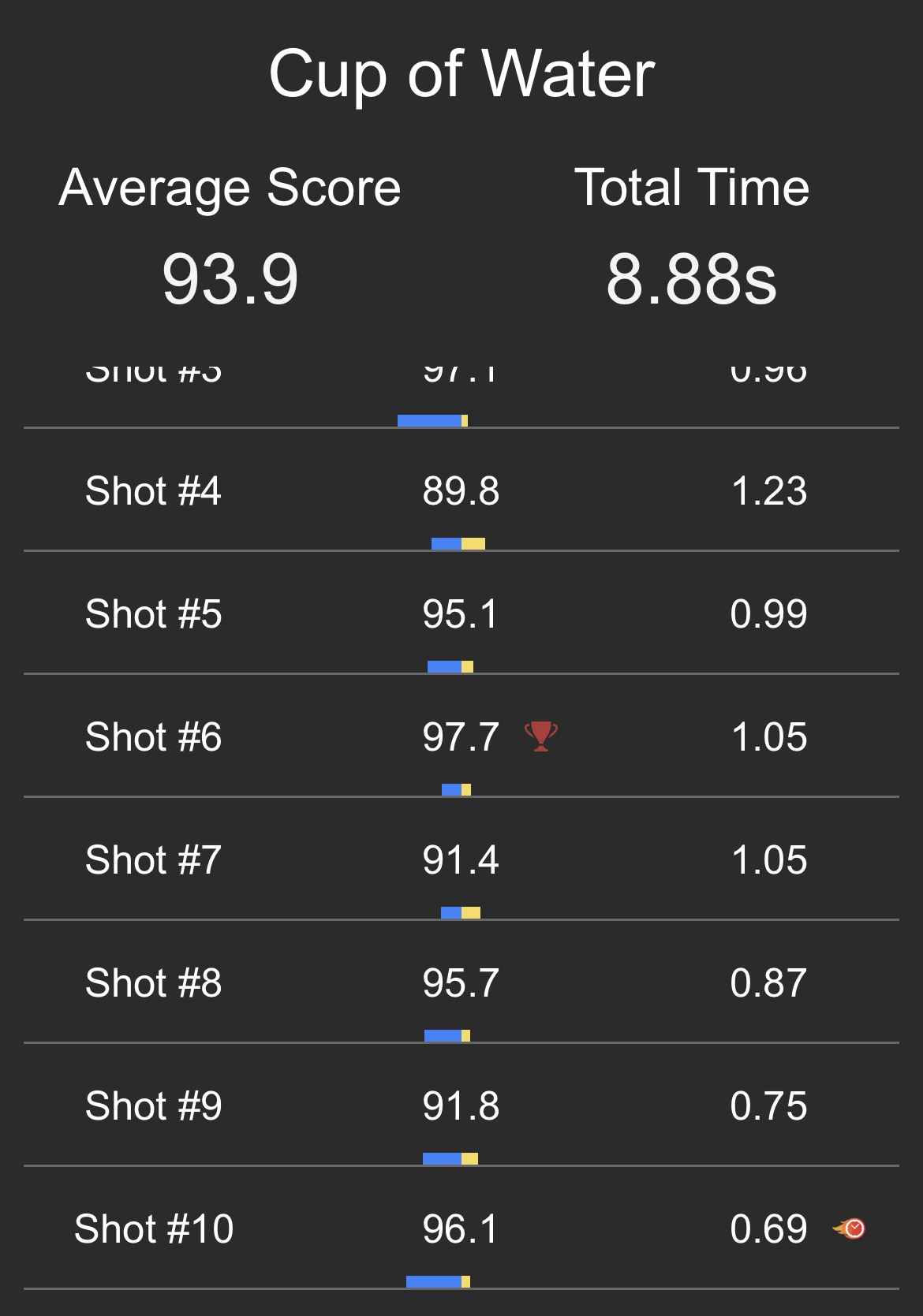View the Shot #7 entry
Viewport: 923px width, 1316px height.
coord(461,859)
